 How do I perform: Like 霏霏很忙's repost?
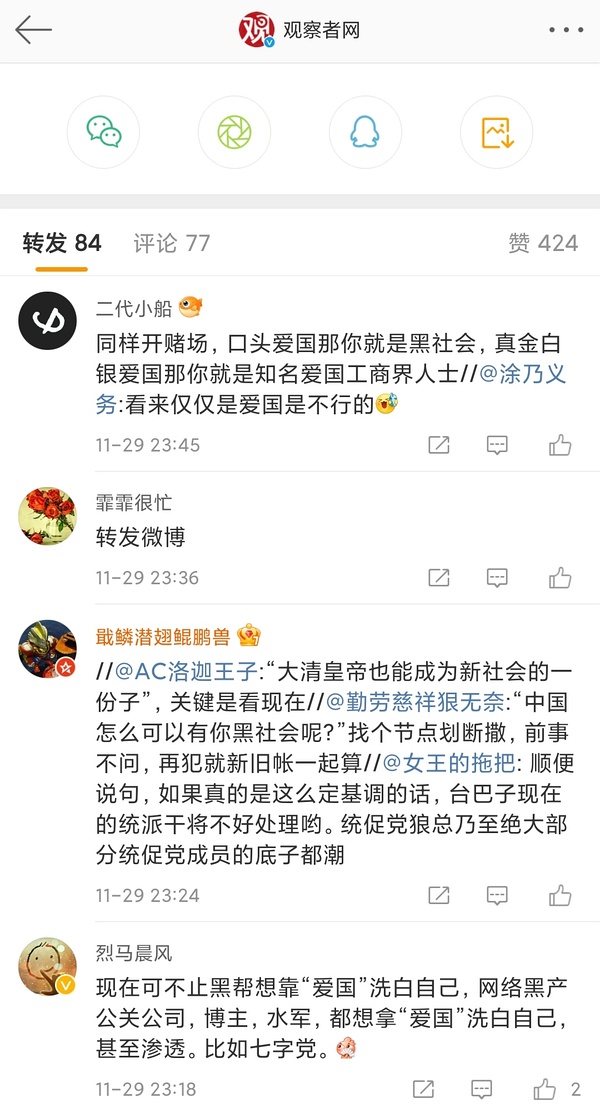560,577
